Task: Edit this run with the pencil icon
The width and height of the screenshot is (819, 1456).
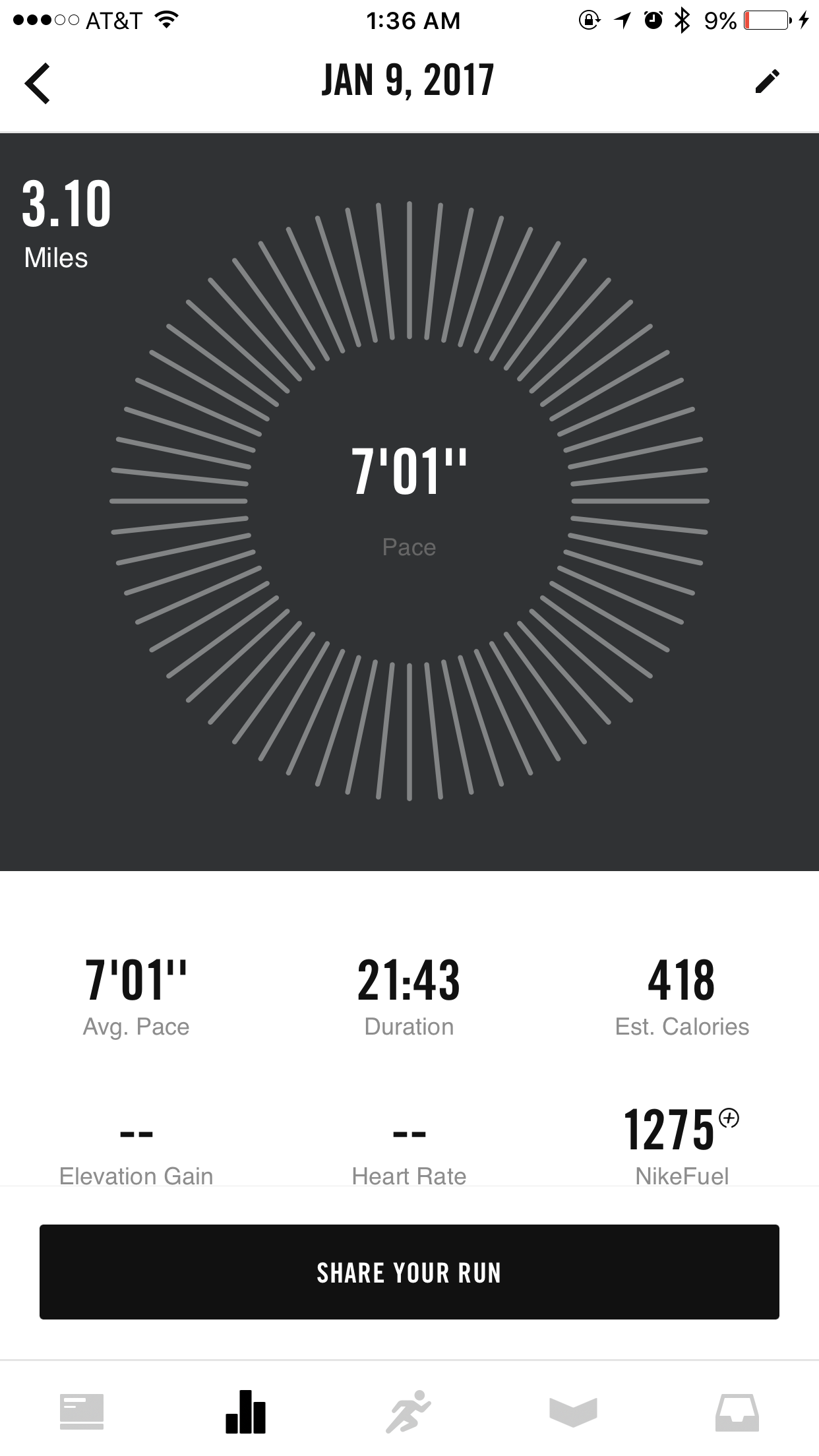Action: (767, 81)
